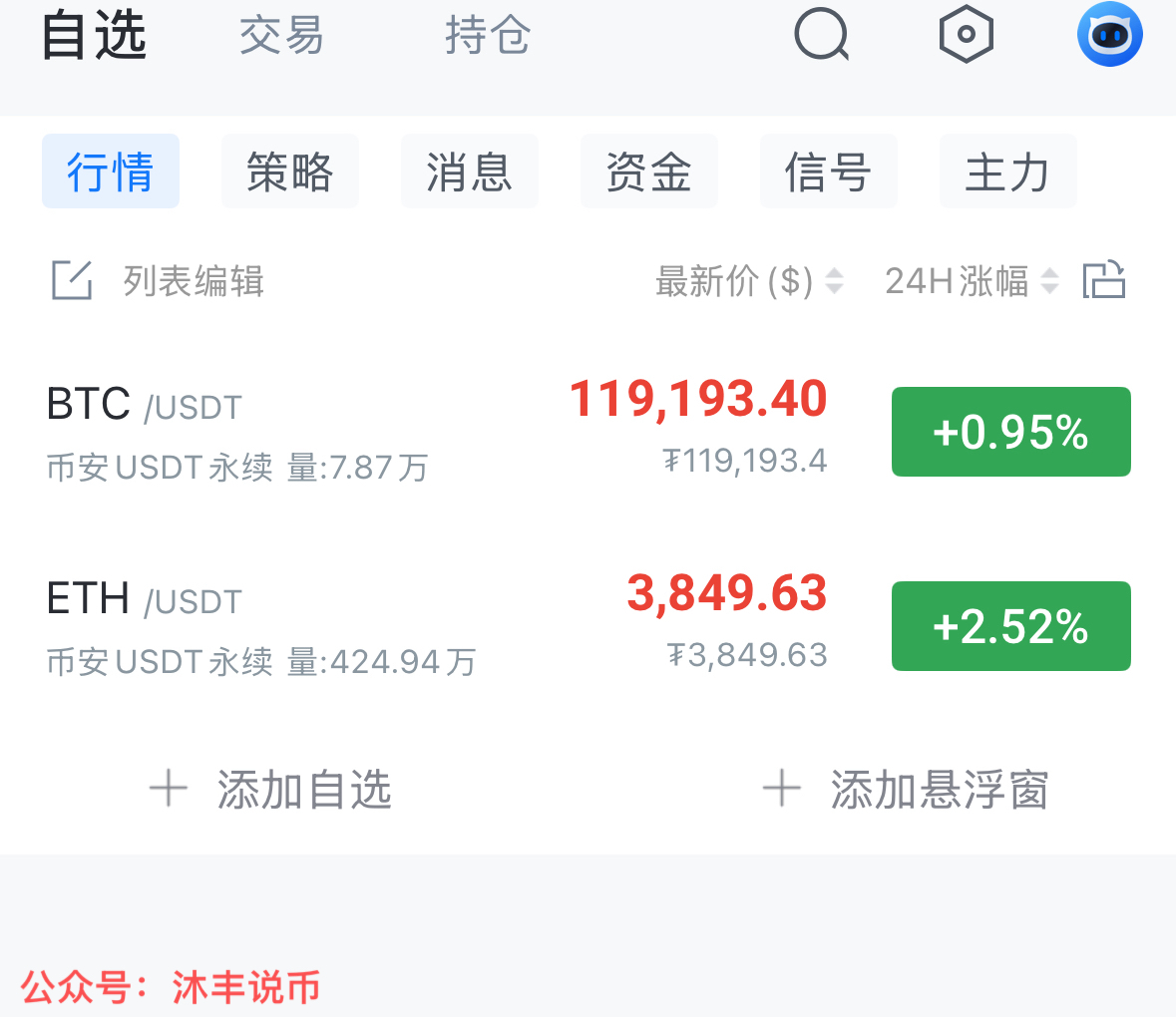1176x1017 pixels.
Task: Open the hexagon settings icon
Action: click(966, 35)
